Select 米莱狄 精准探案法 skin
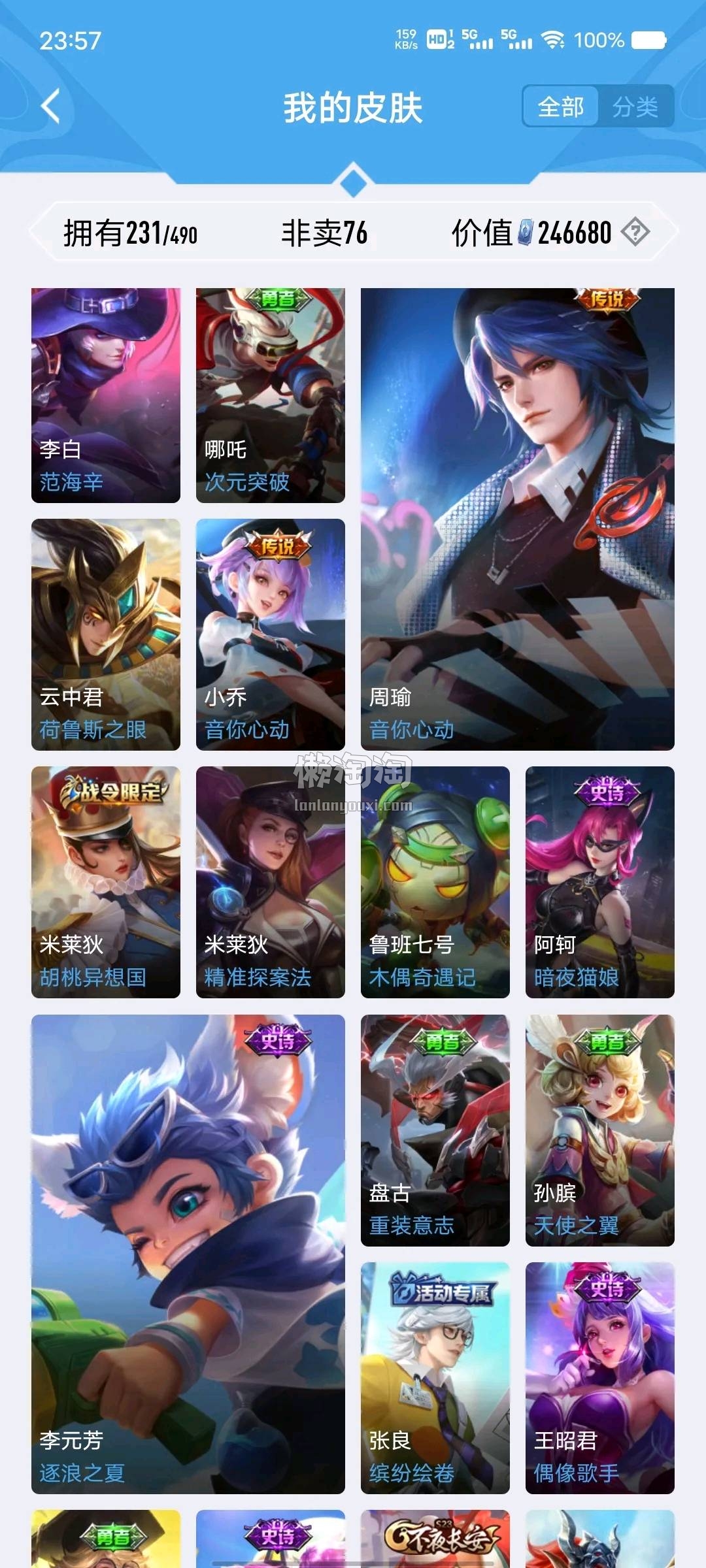This screenshot has width=706, height=1568. click(x=271, y=882)
